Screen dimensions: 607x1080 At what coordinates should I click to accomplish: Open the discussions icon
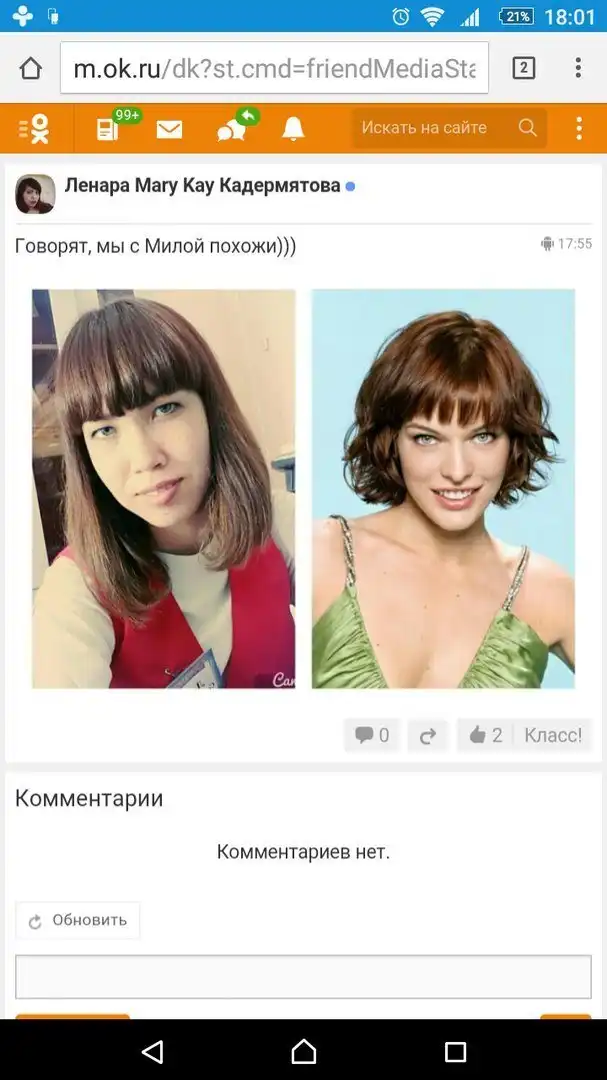pyautogui.click(x=232, y=129)
